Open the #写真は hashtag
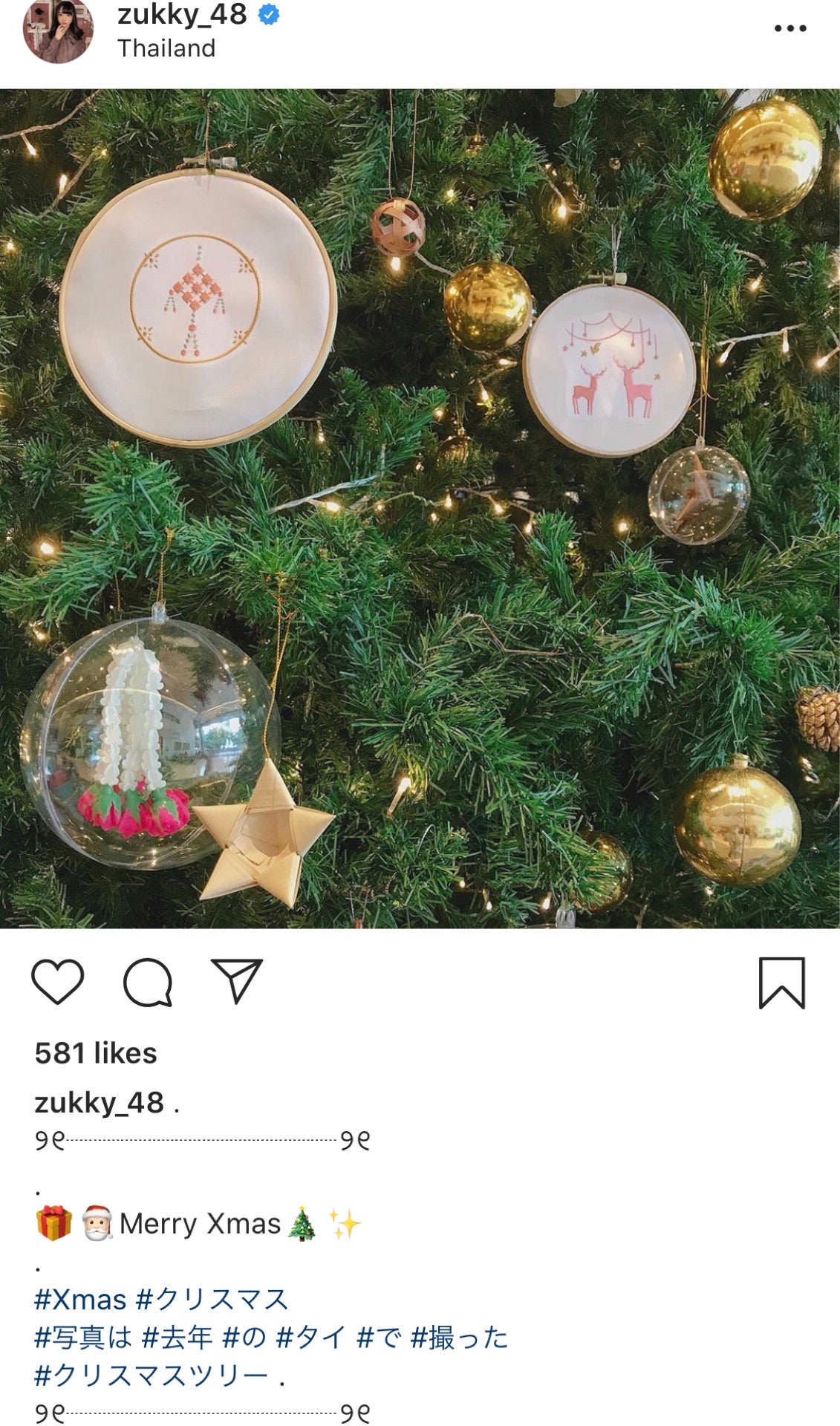Viewport: 840px width, 1426px height. (82, 1338)
